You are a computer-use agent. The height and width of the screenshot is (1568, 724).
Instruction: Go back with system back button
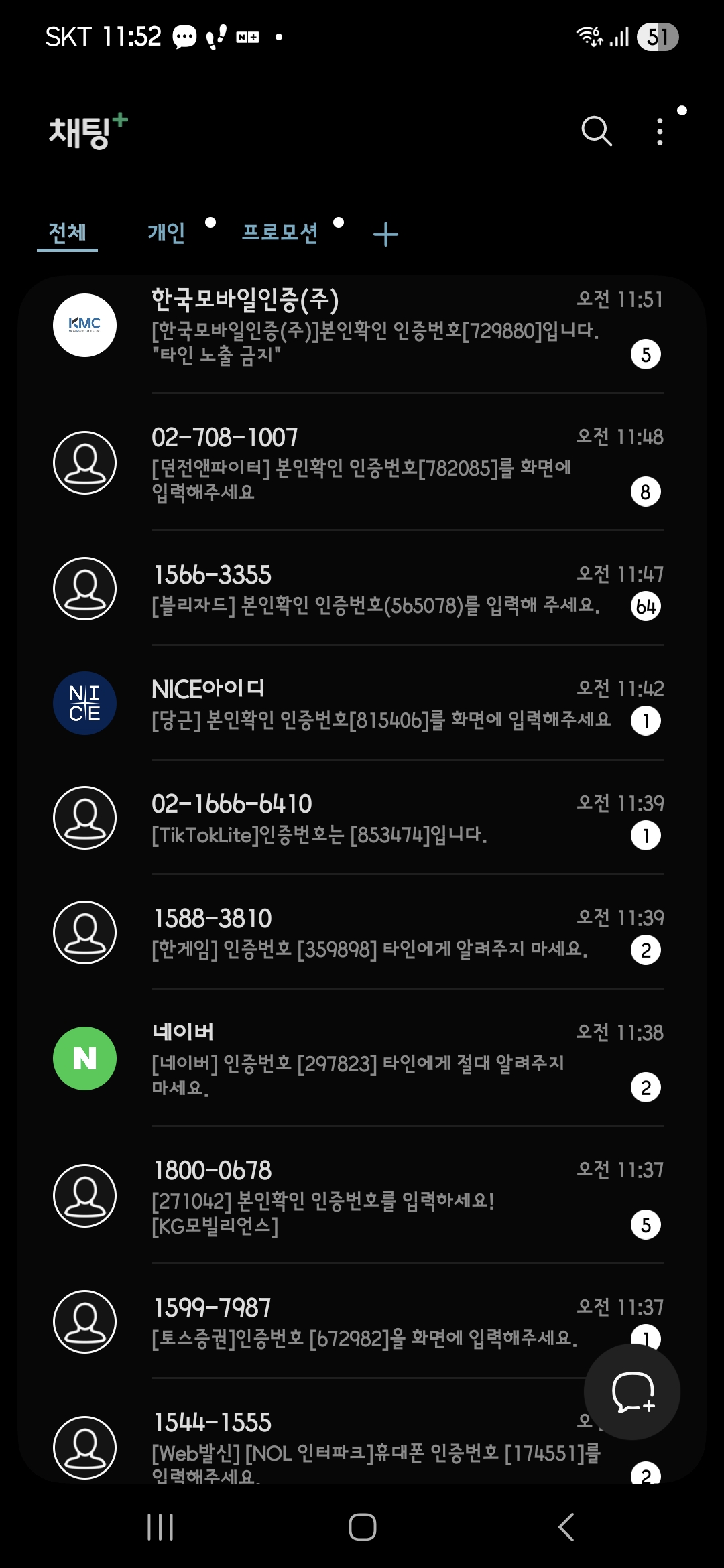pos(566,1528)
